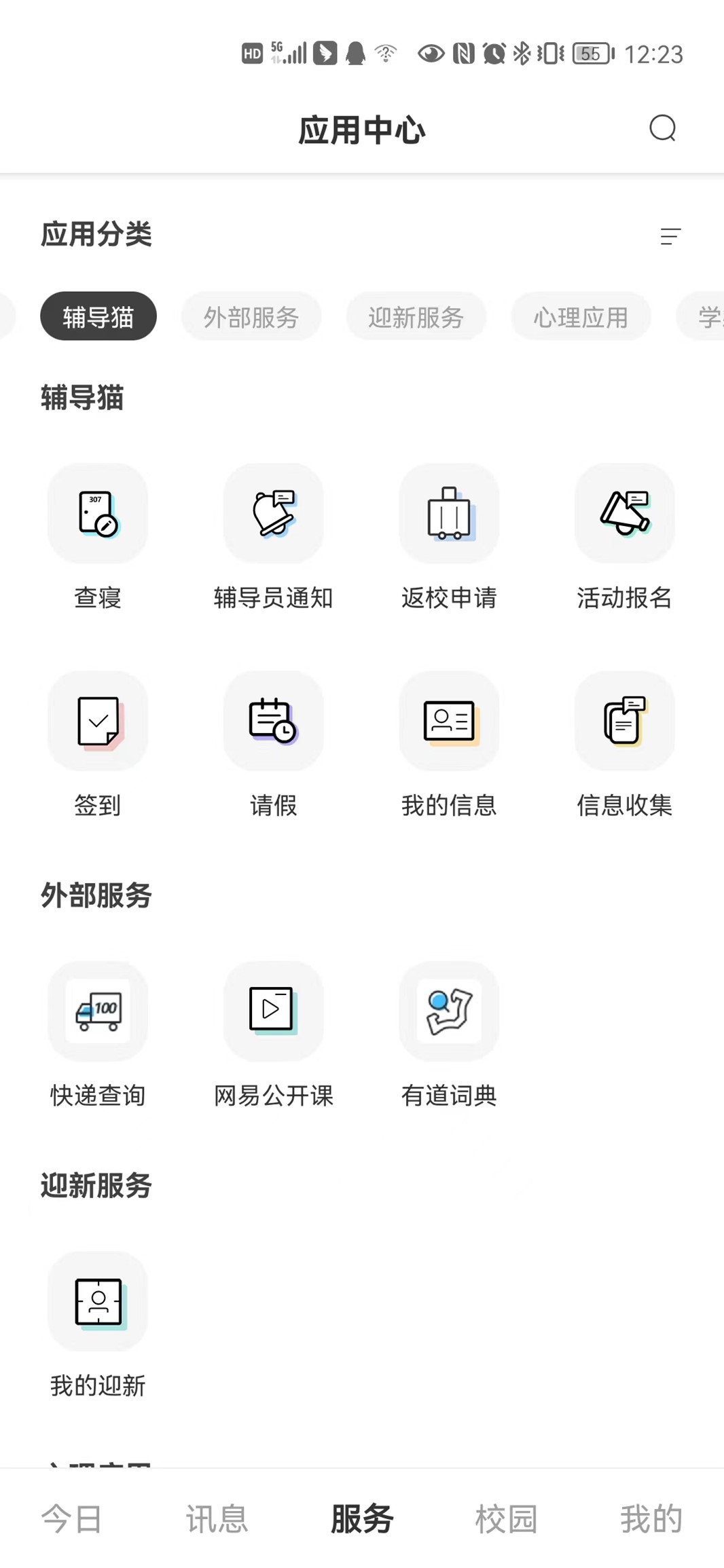Open 辅导员通知
The height and width of the screenshot is (1568, 724).
pos(273,514)
